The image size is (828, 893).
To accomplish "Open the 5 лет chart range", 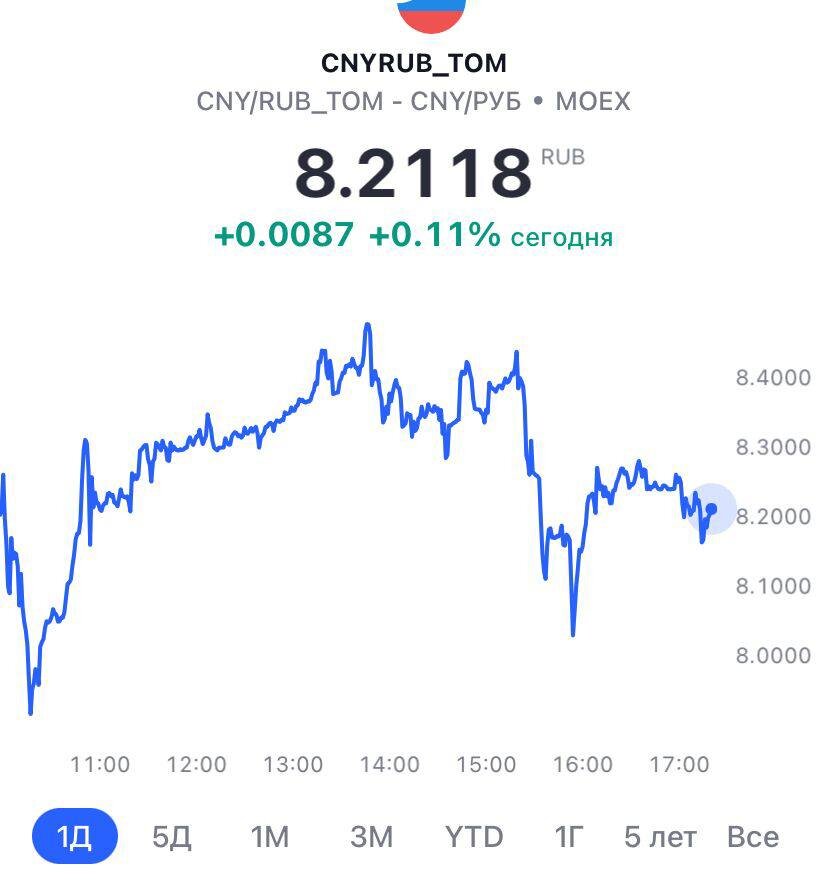I will [660, 837].
